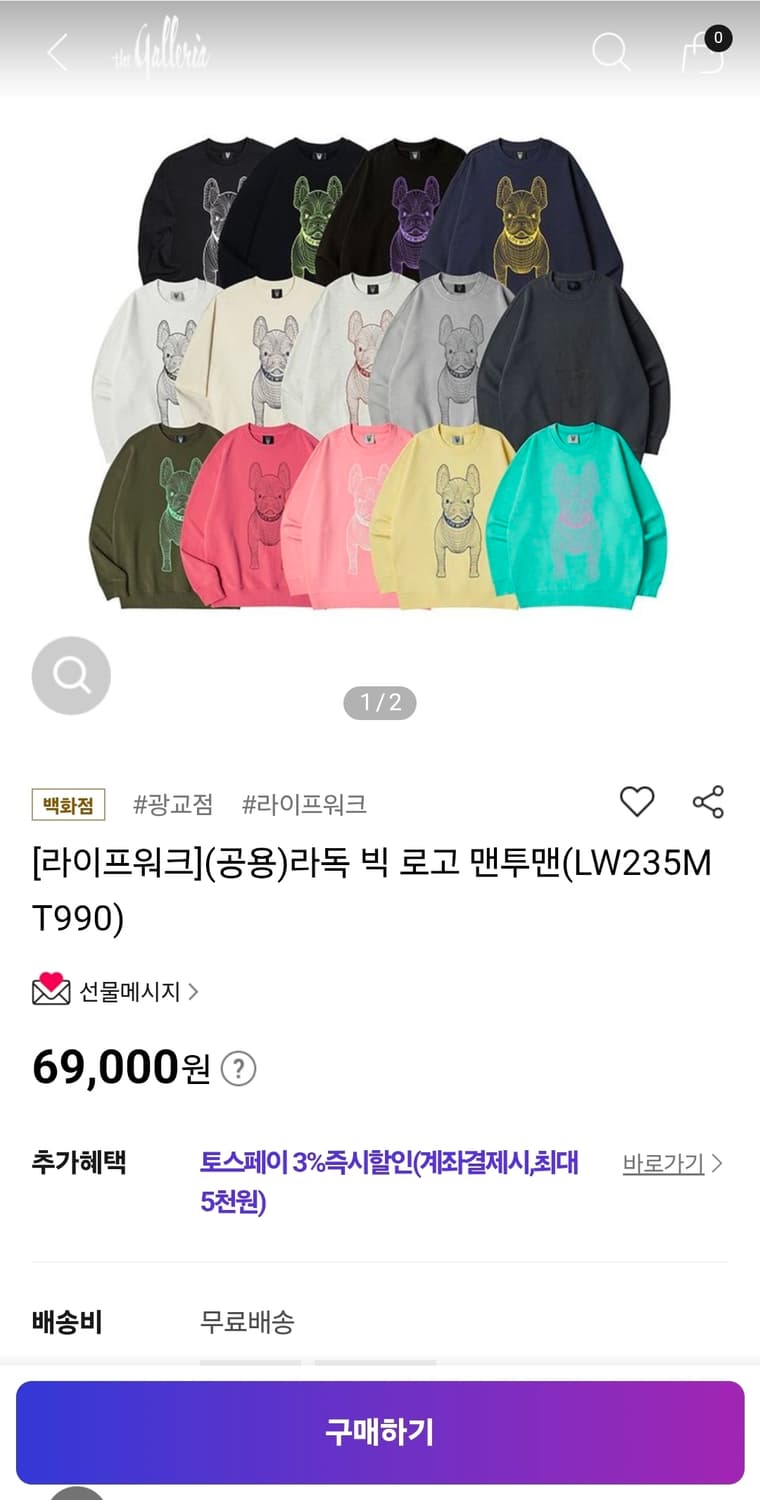Screen dimensions: 760x1500
Task: Click the image zoom magnifier icon
Action: (70, 676)
